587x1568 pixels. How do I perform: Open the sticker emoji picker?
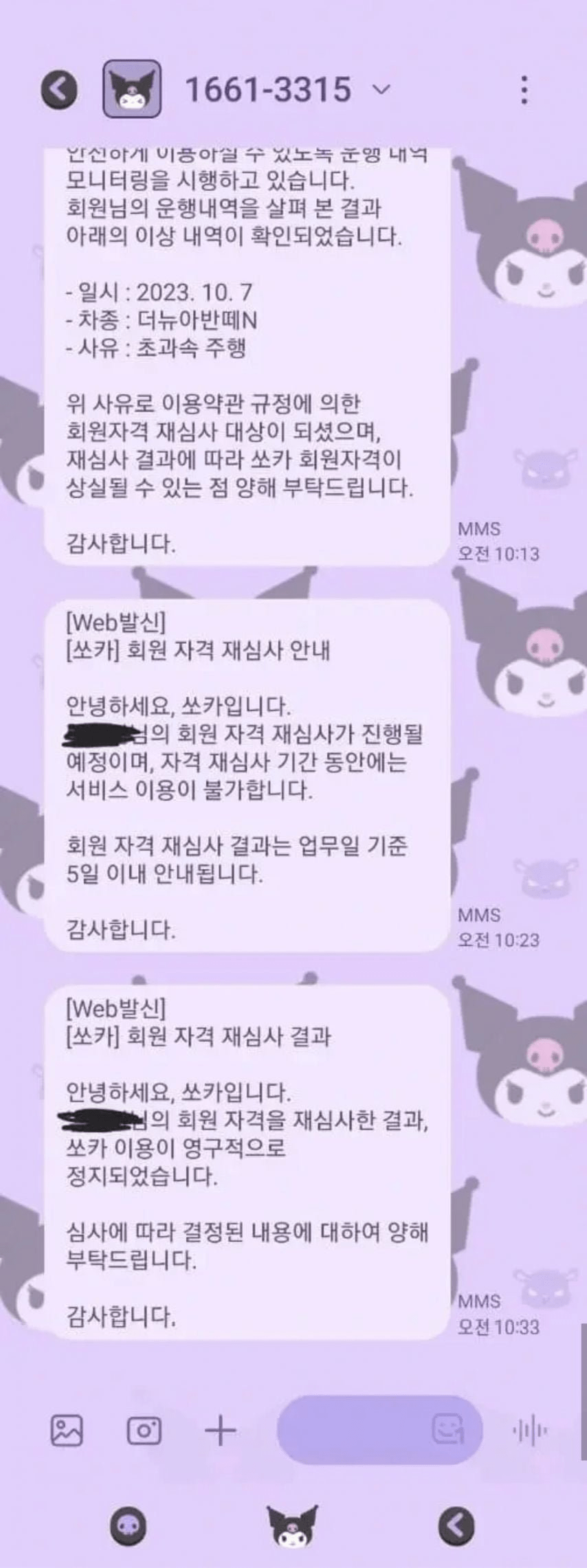coord(448,1431)
